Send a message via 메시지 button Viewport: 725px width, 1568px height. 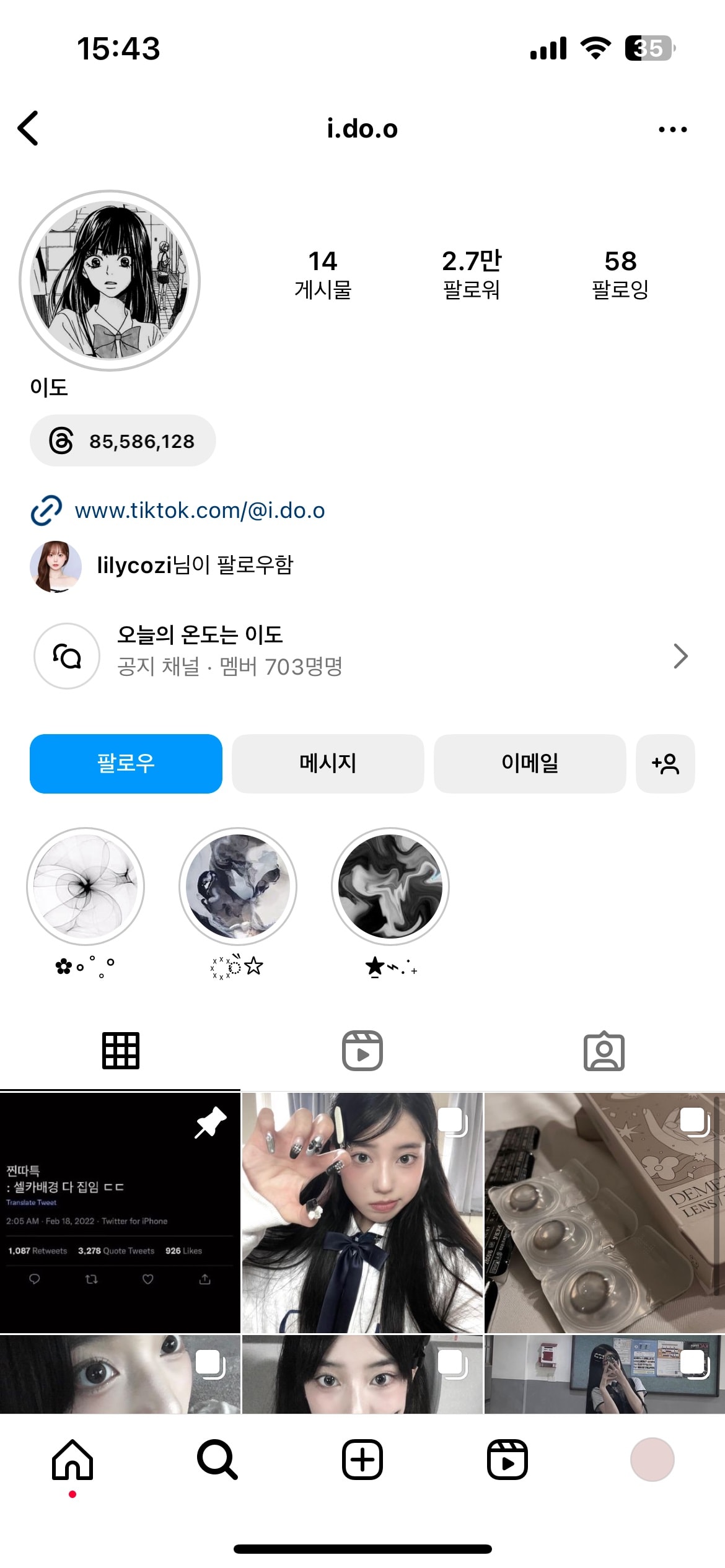(328, 763)
